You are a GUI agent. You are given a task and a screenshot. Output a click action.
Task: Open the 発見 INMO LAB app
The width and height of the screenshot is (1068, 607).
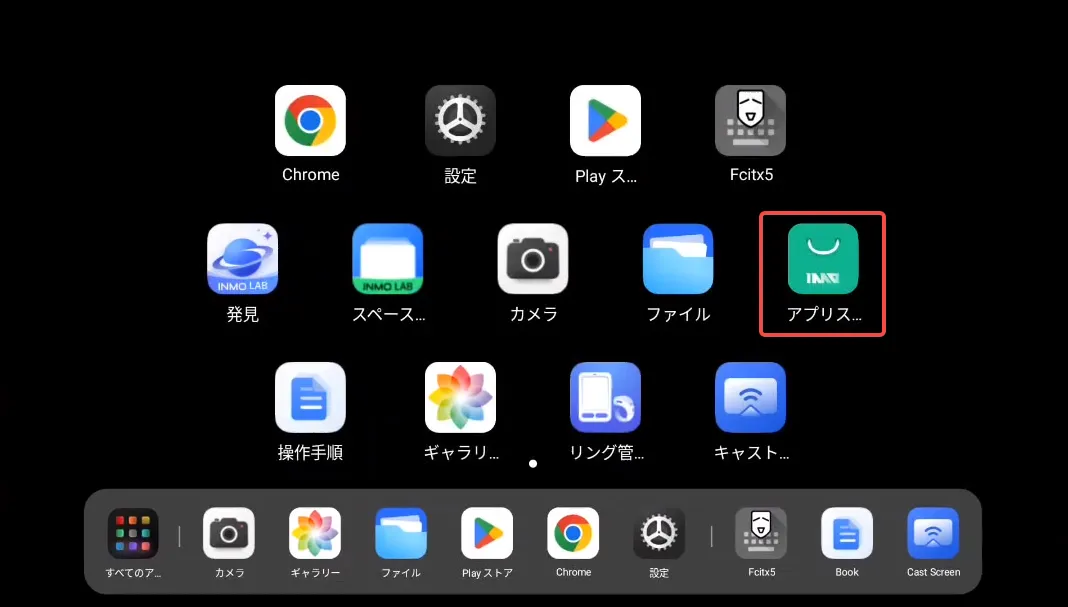pyautogui.click(x=242, y=259)
